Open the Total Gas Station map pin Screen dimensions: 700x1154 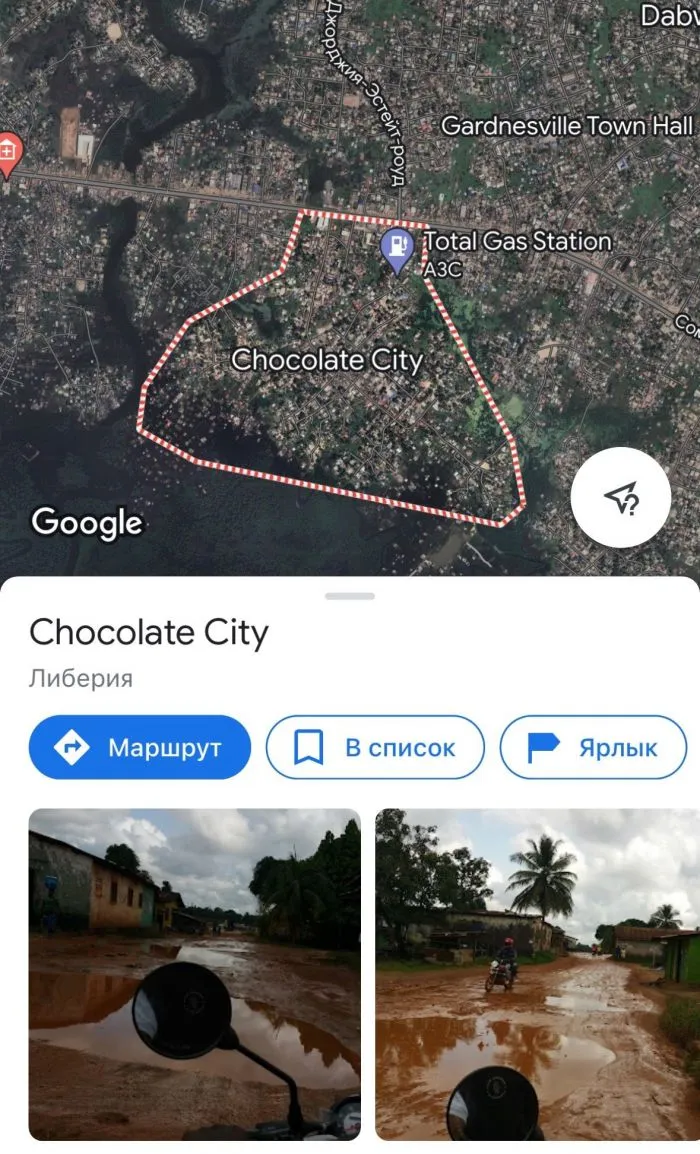coord(398,248)
